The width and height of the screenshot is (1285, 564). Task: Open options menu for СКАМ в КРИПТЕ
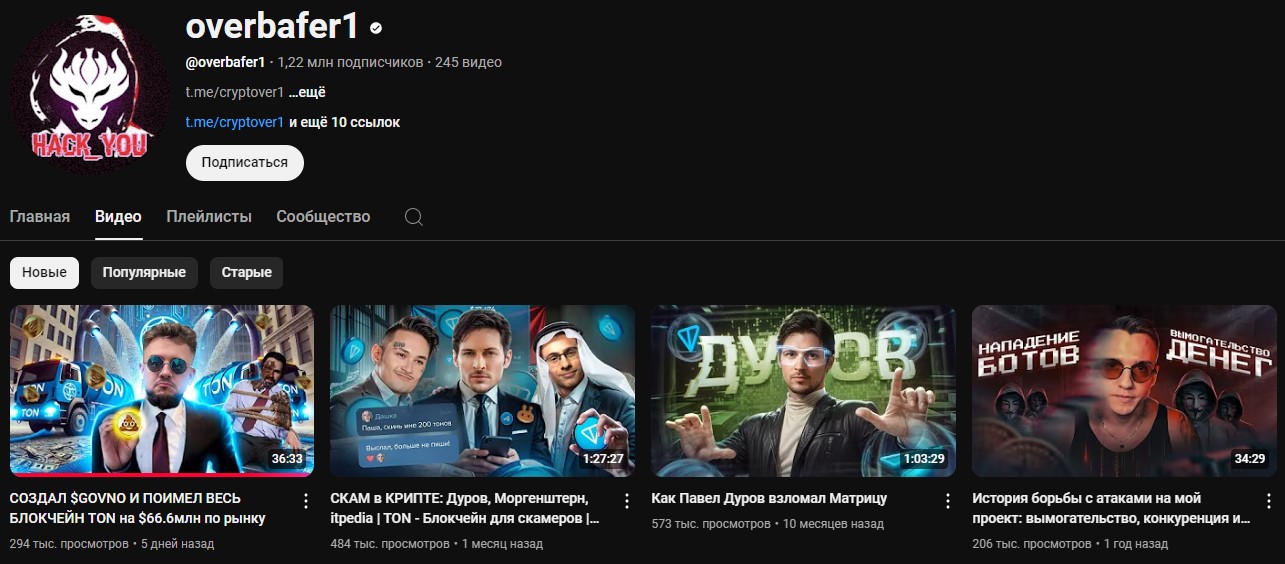pos(627,501)
